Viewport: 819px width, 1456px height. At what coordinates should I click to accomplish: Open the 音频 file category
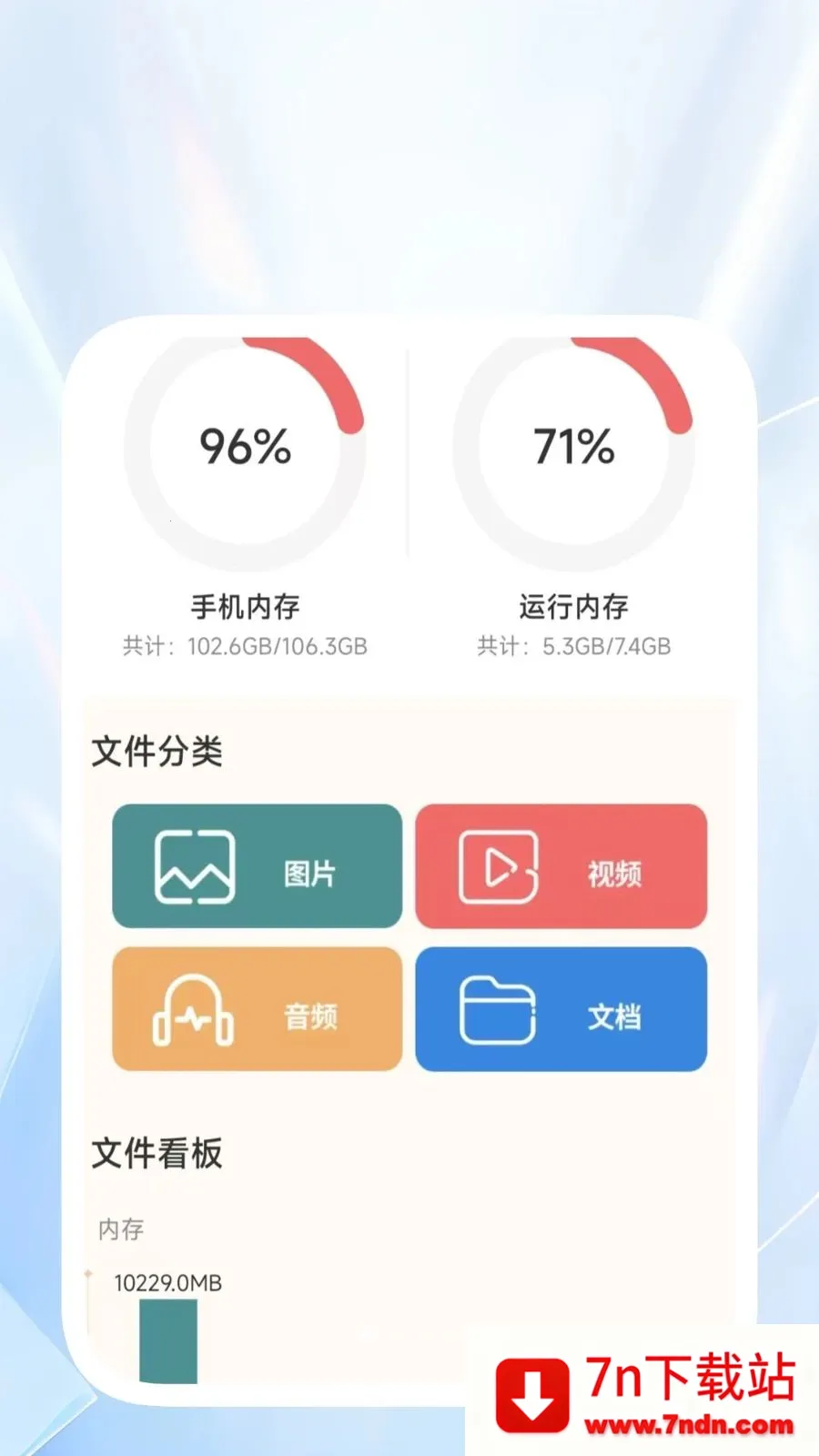(x=256, y=1009)
